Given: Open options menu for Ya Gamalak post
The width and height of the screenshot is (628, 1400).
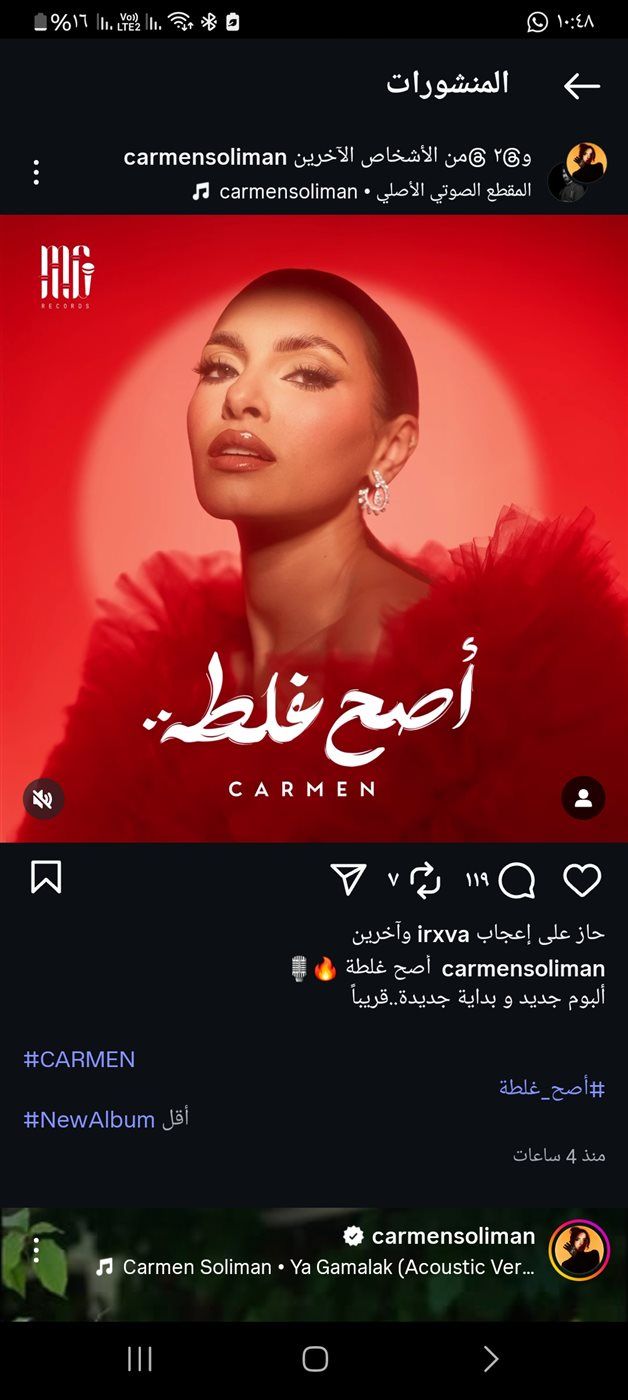Looking at the screenshot, I should click(x=36, y=1251).
